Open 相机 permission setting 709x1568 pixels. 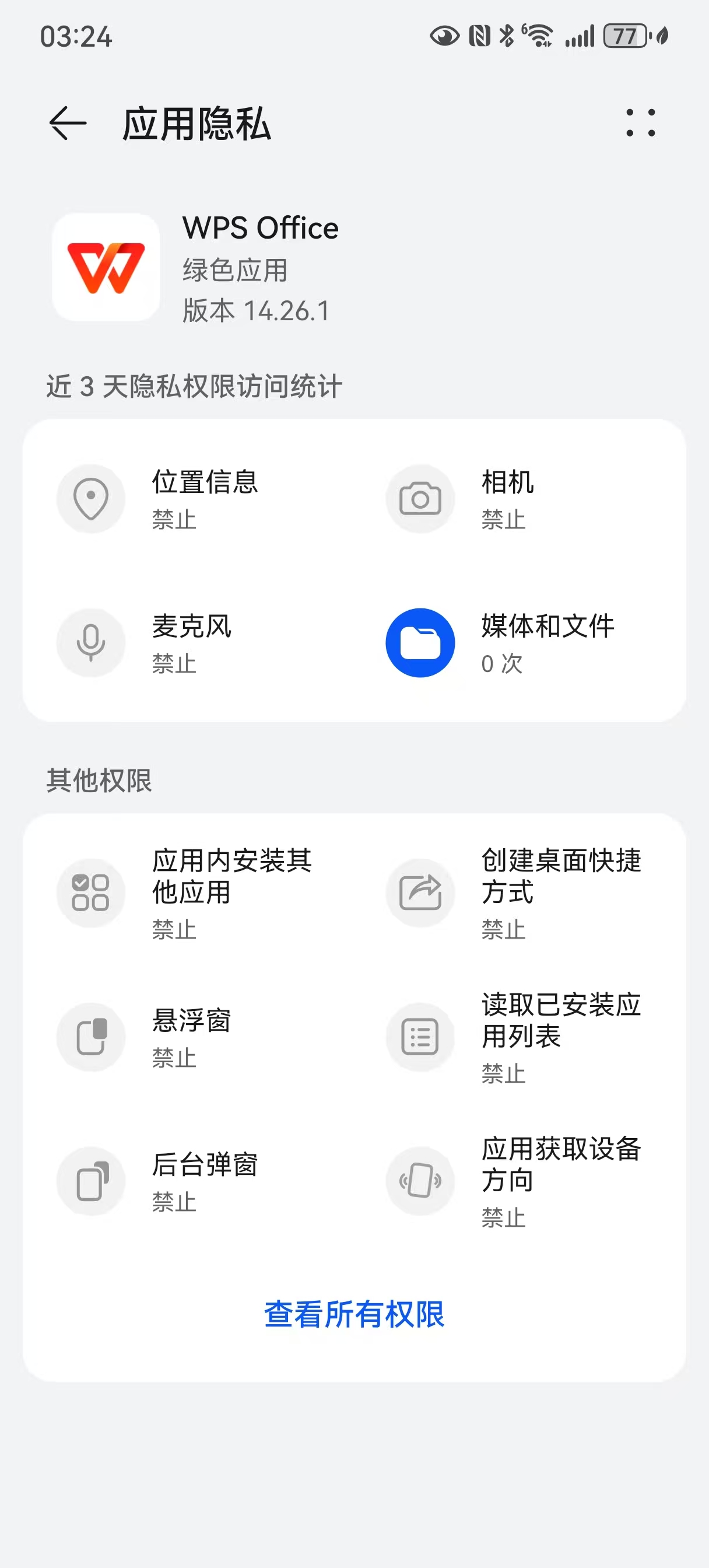click(x=519, y=499)
